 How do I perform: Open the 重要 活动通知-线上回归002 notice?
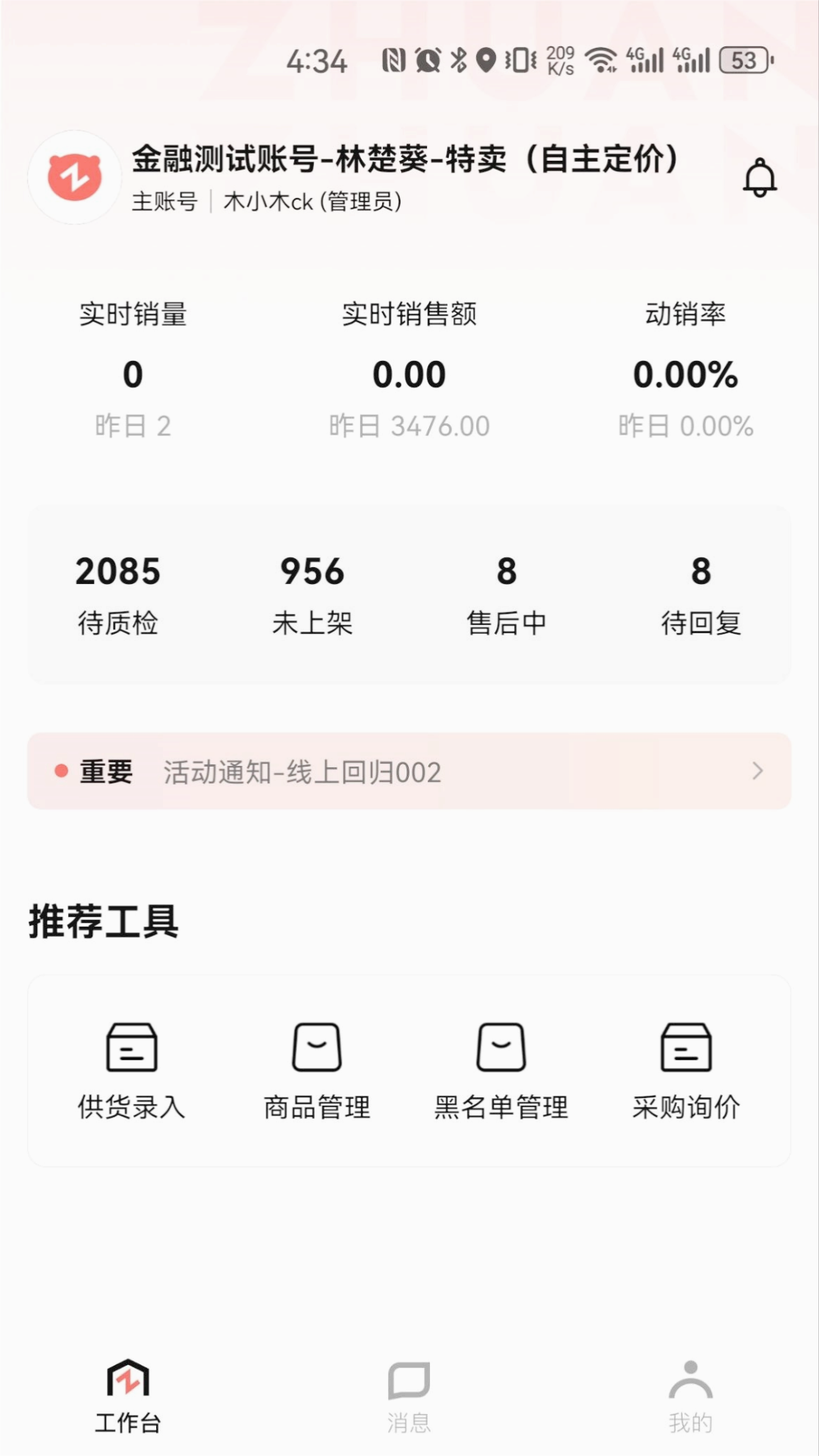(409, 771)
